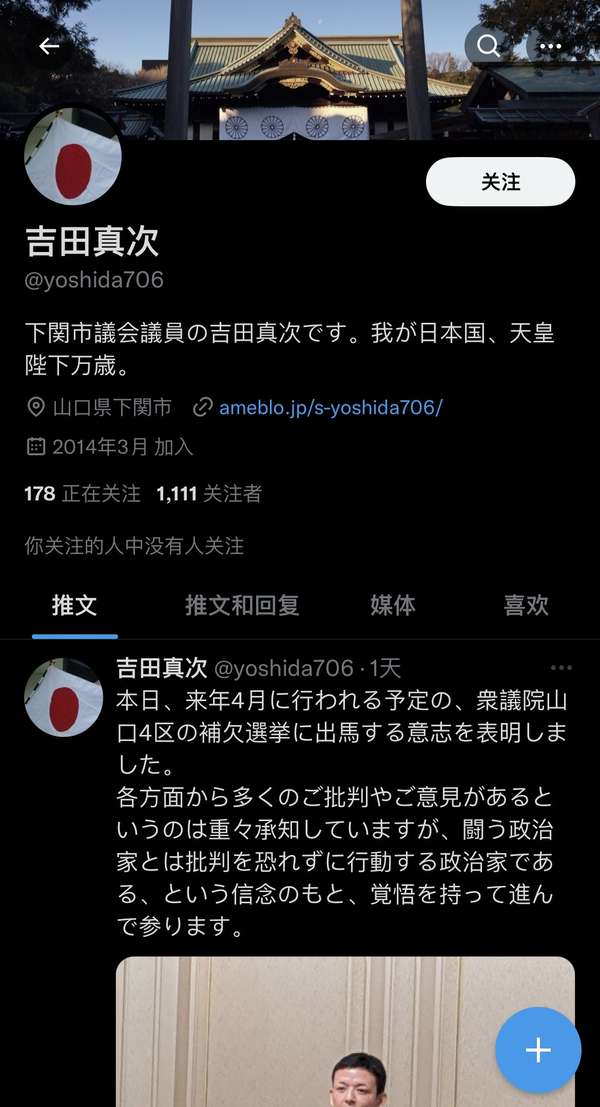Image resolution: width=600 pixels, height=1107 pixels.
Task: Compose a new tweet with plus button
Action: click(x=538, y=1051)
